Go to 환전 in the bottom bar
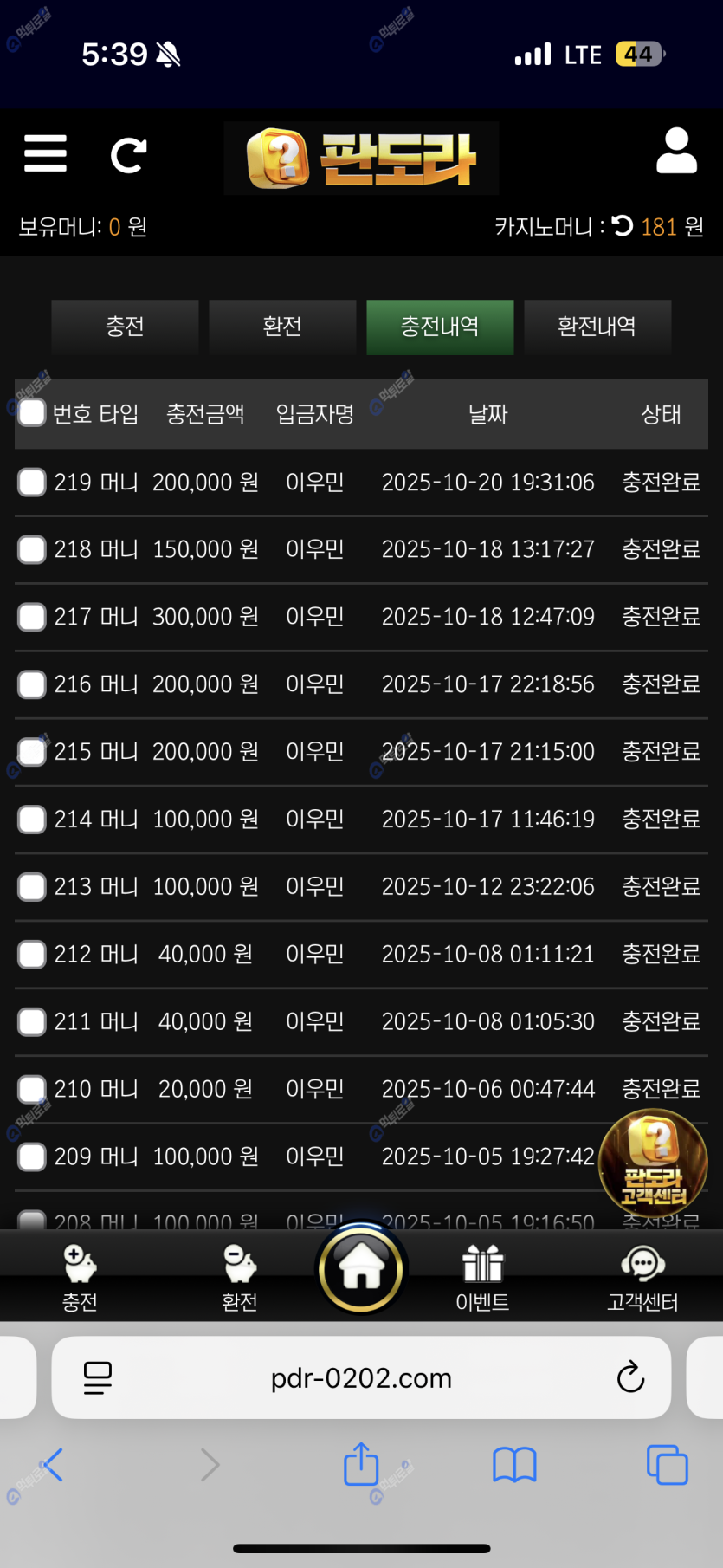Screen dimensions: 723x1568 [x=240, y=1277]
